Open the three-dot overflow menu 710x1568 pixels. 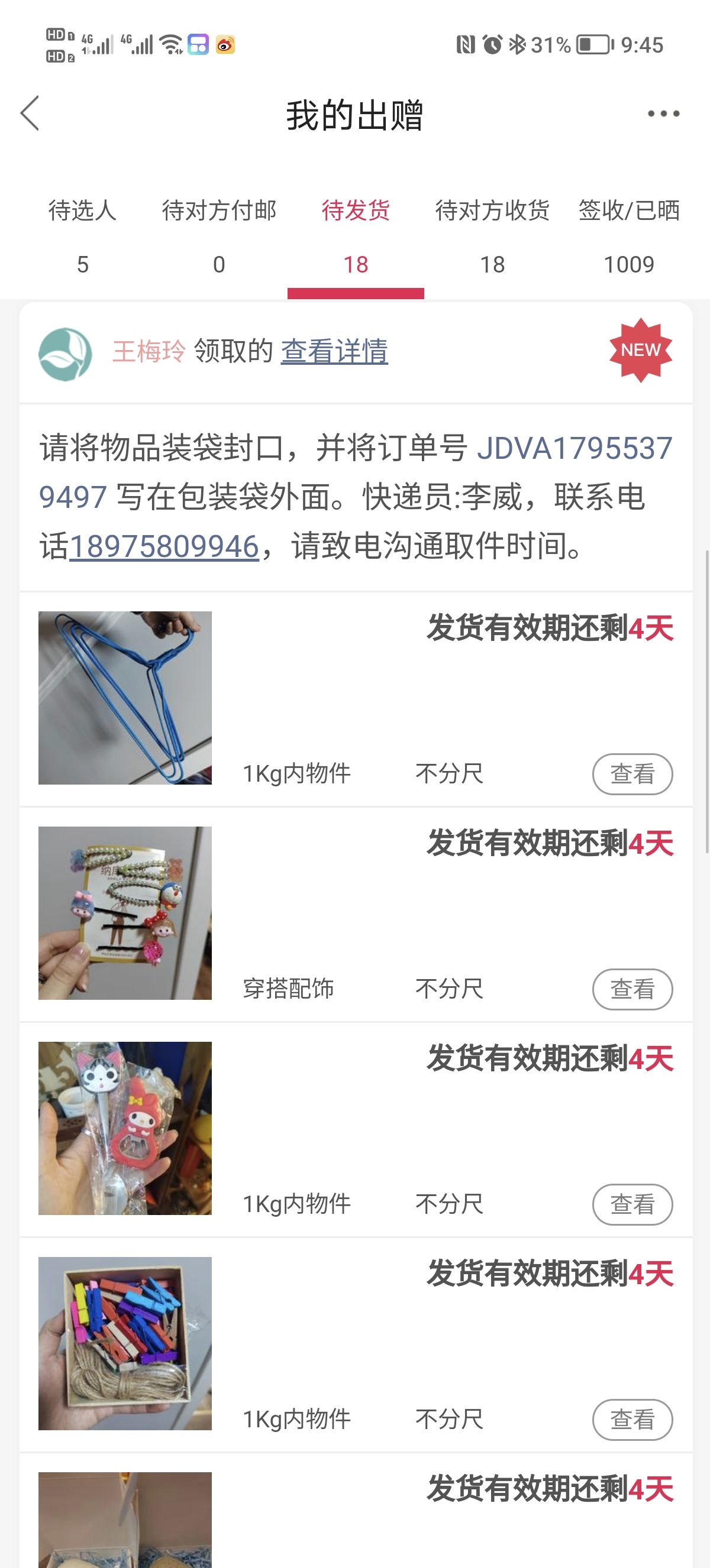pyautogui.click(x=663, y=113)
